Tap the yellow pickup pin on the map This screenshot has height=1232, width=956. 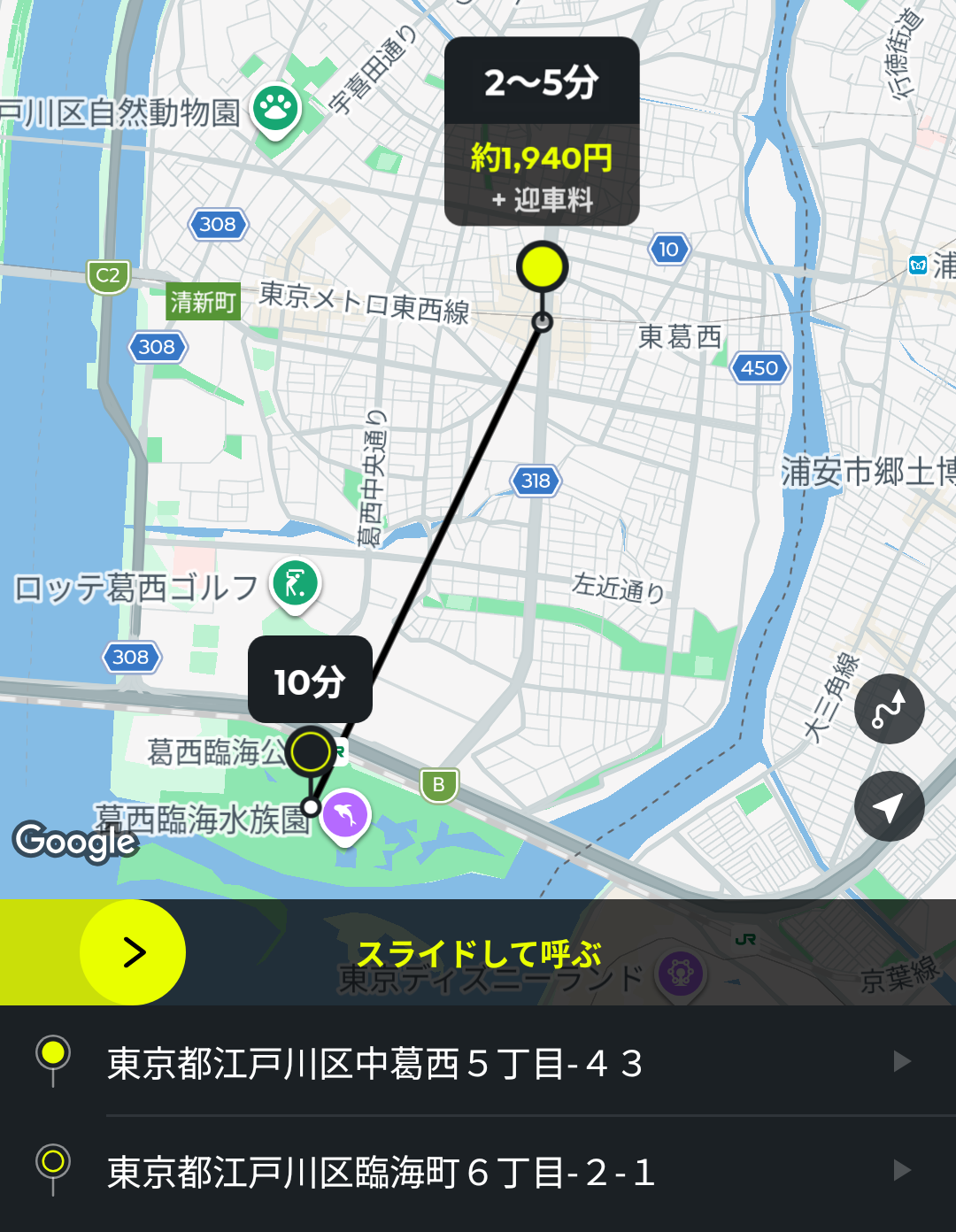coord(542,266)
